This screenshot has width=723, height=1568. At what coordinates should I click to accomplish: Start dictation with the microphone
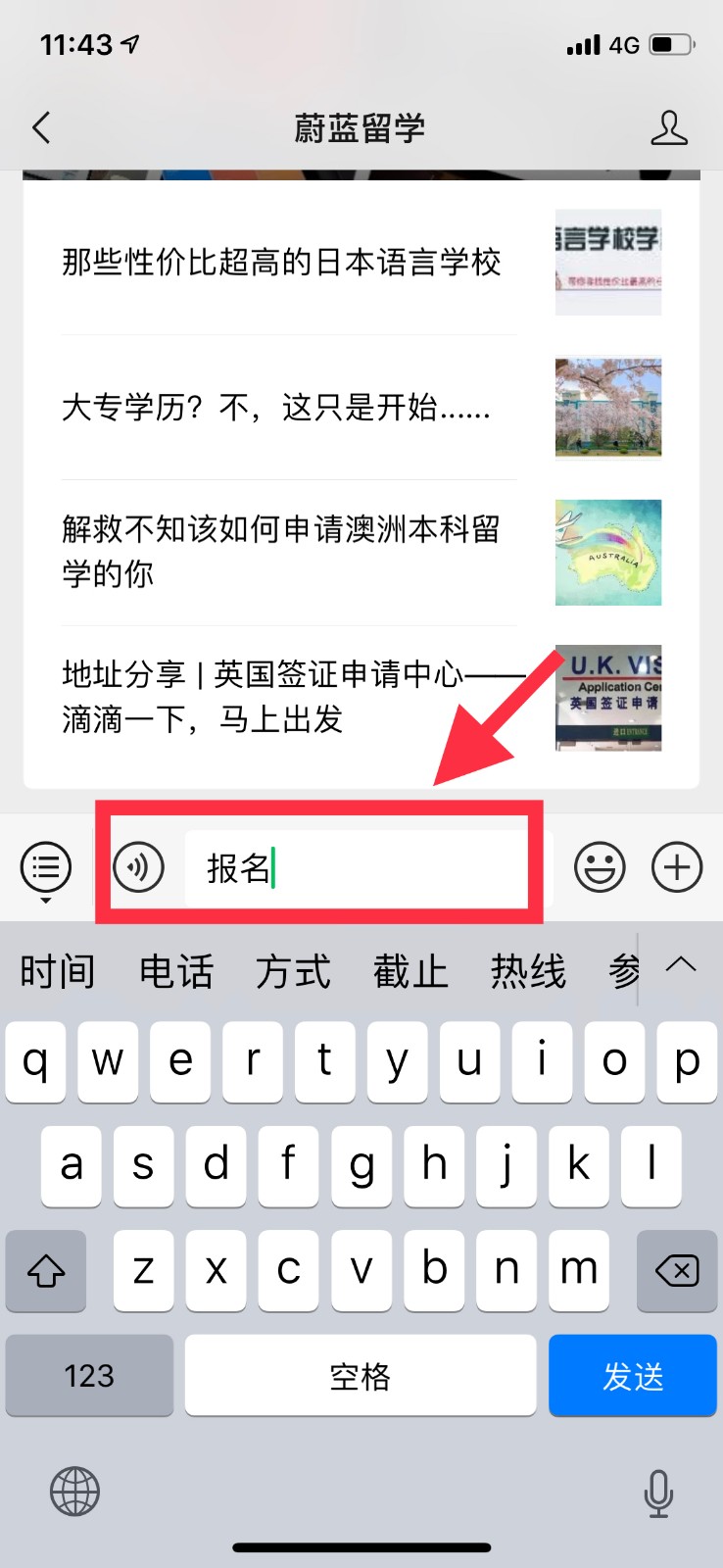coord(658,1493)
